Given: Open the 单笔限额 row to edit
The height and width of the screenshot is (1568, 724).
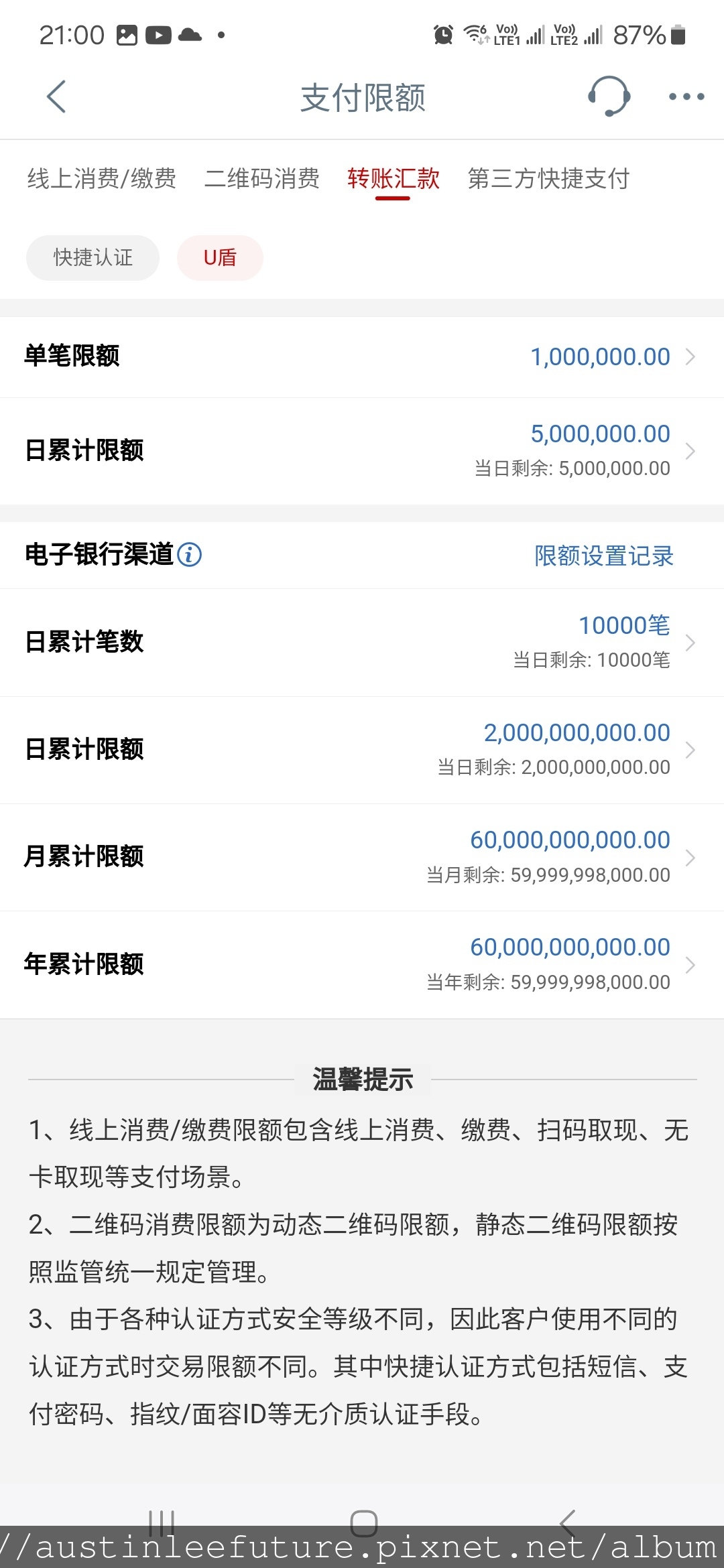Looking at the screenshot, I should (x=362, y=356).
